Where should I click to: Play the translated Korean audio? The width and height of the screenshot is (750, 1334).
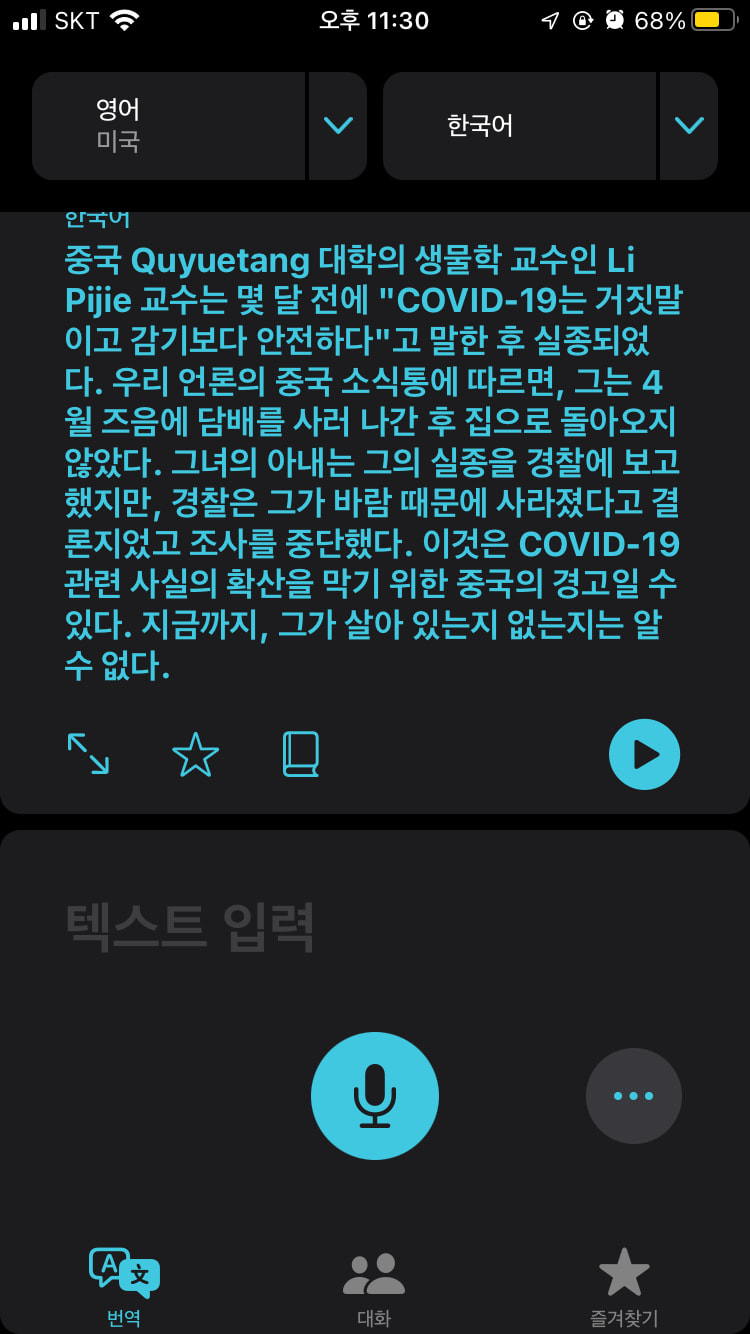(x=644, y=754)
